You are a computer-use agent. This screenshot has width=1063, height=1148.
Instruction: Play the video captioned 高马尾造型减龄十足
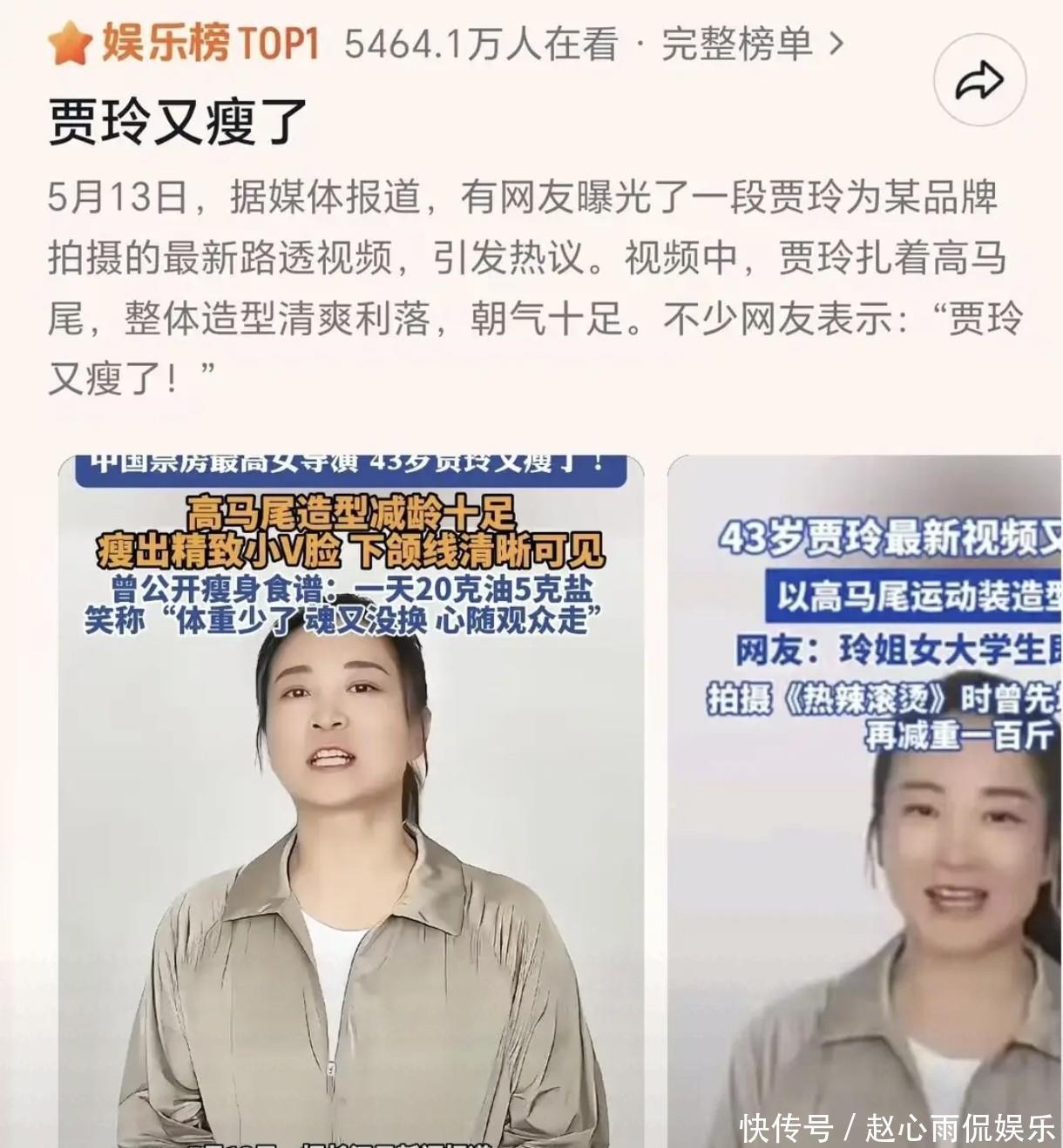(350, 801)
